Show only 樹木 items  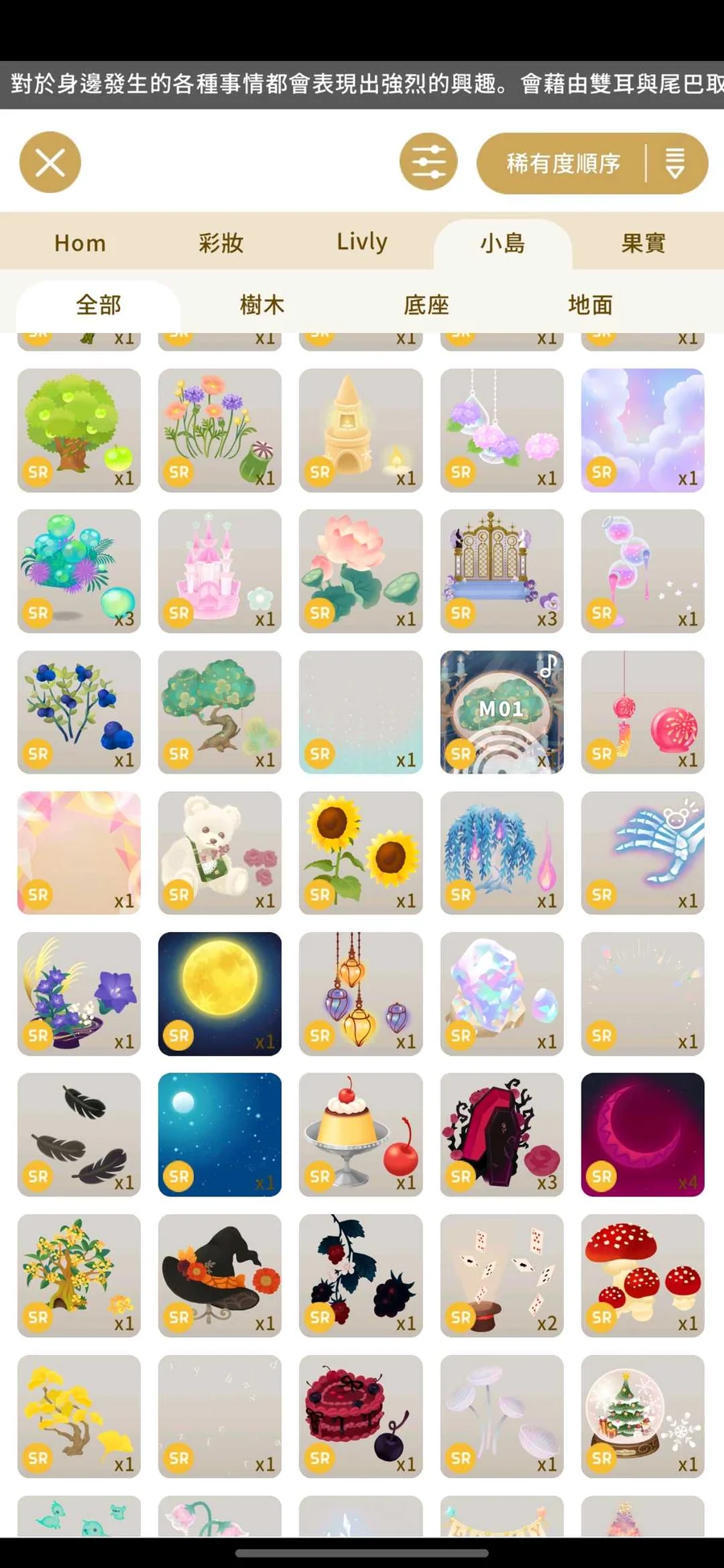(x=262, y=305)
